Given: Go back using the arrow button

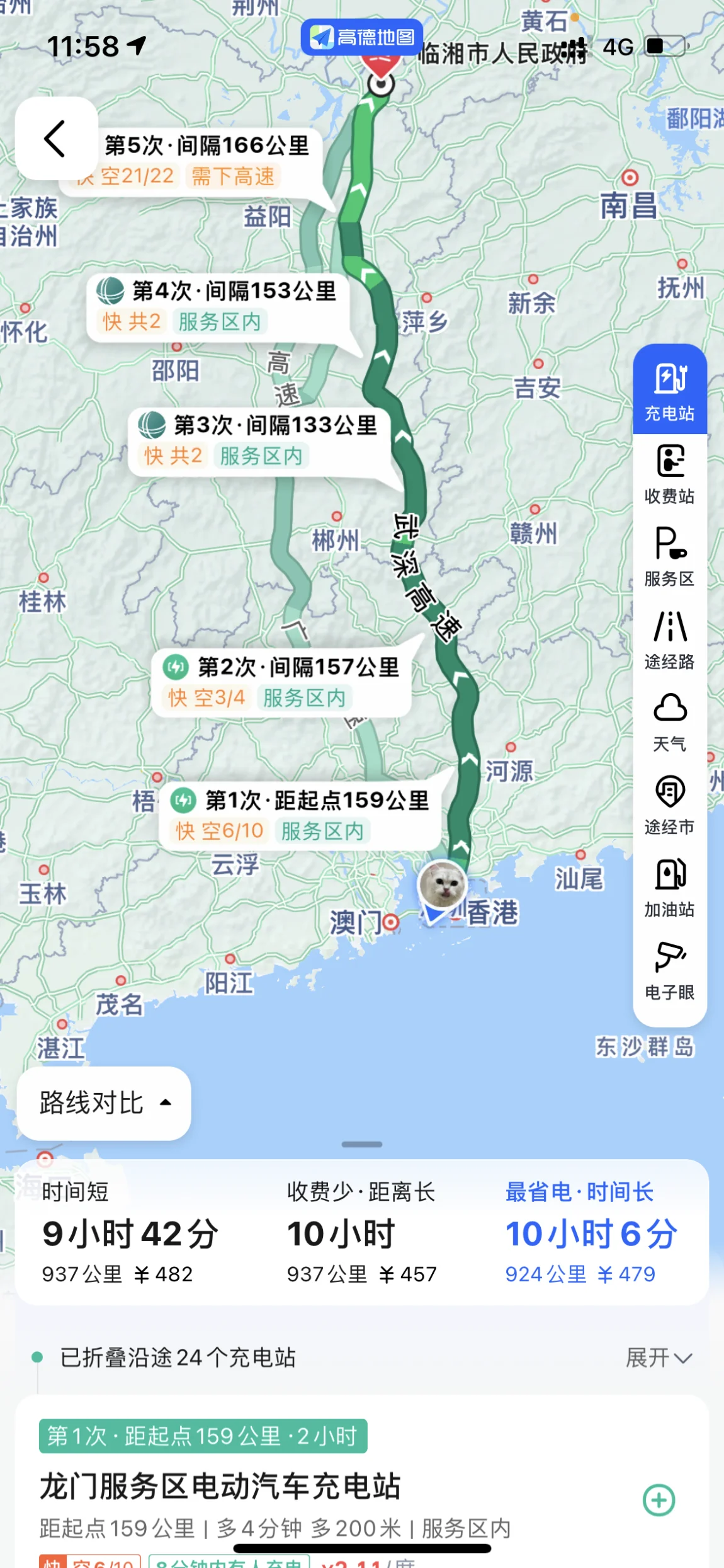Looking at the screenshot, I should [x=56, y=138].
